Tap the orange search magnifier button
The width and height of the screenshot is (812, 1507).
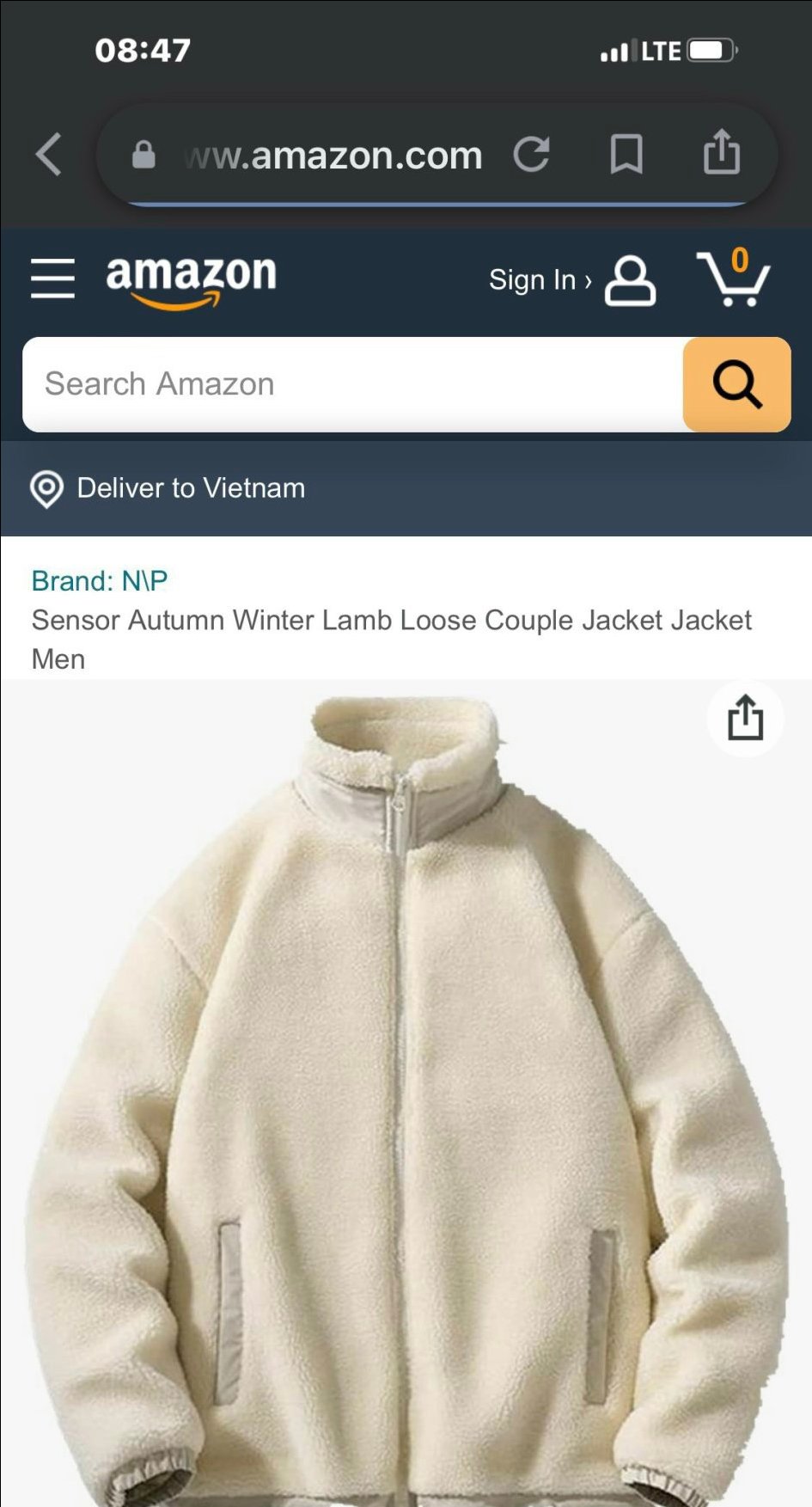736,384
